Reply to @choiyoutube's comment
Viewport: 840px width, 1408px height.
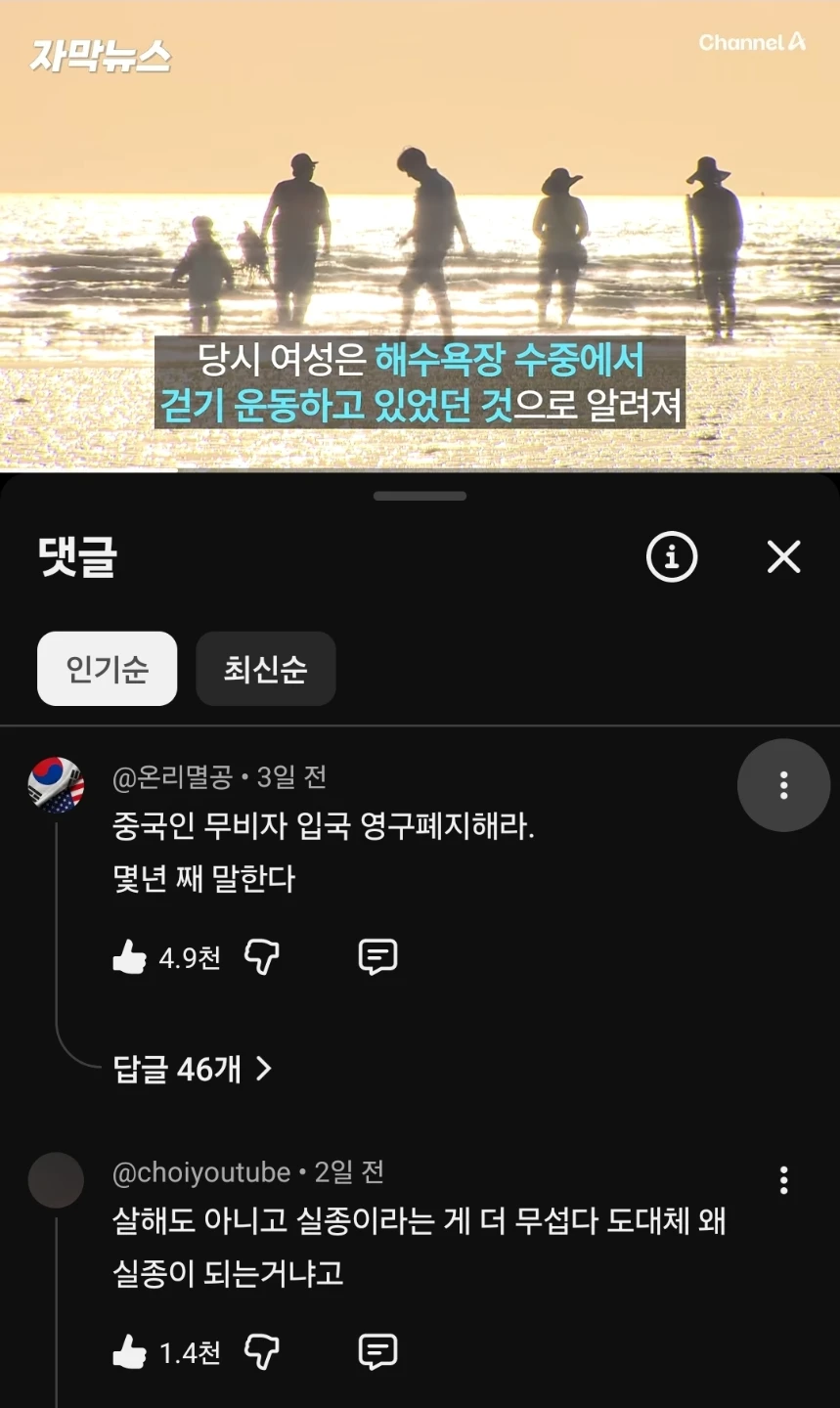[377, 1352]
